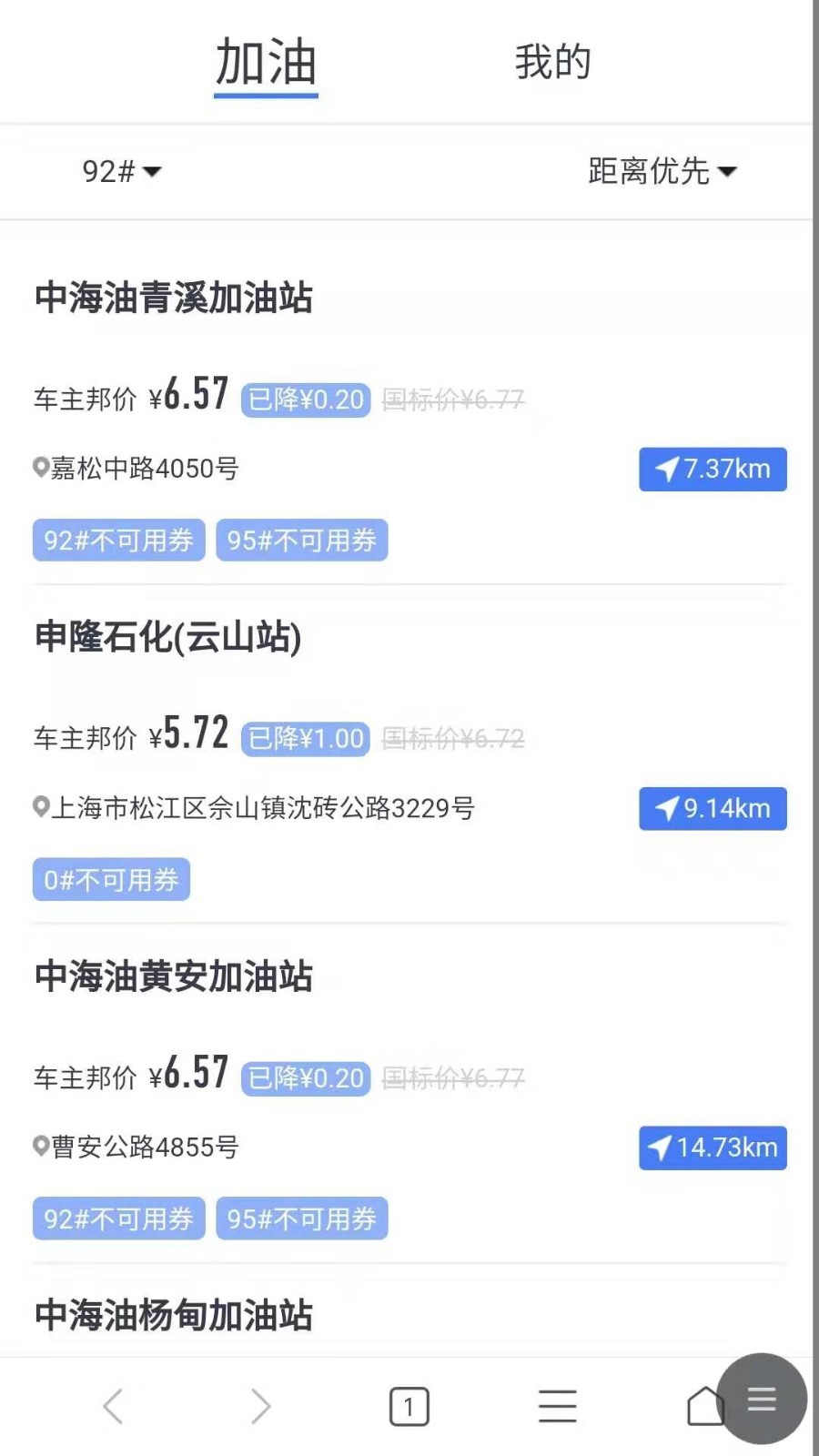This screenshot has height=1456, width=819.
Task: Tap the floating round menu button
Action: [x=763, y=1399]
